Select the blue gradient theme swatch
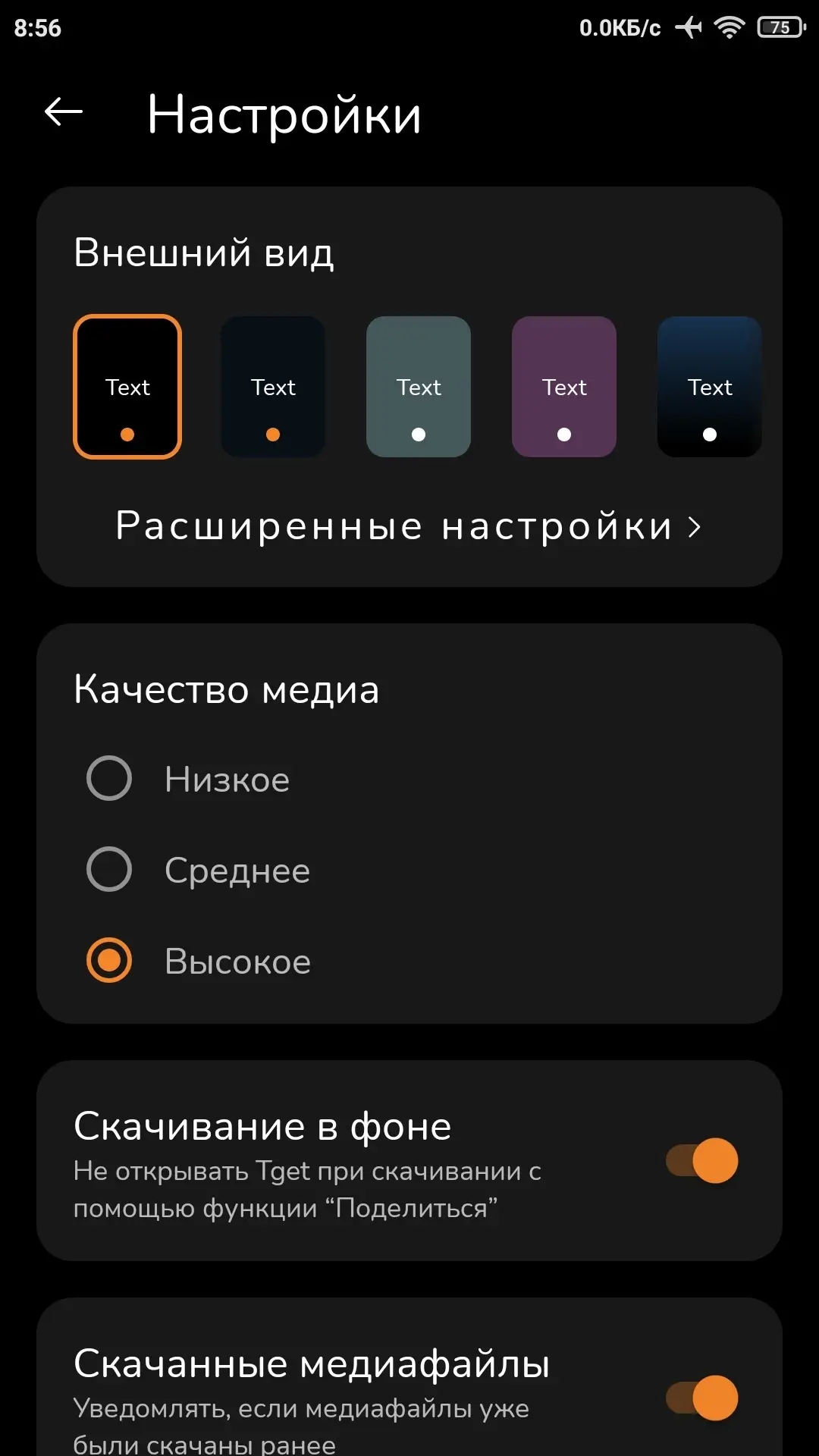 [x=710, y=387]
